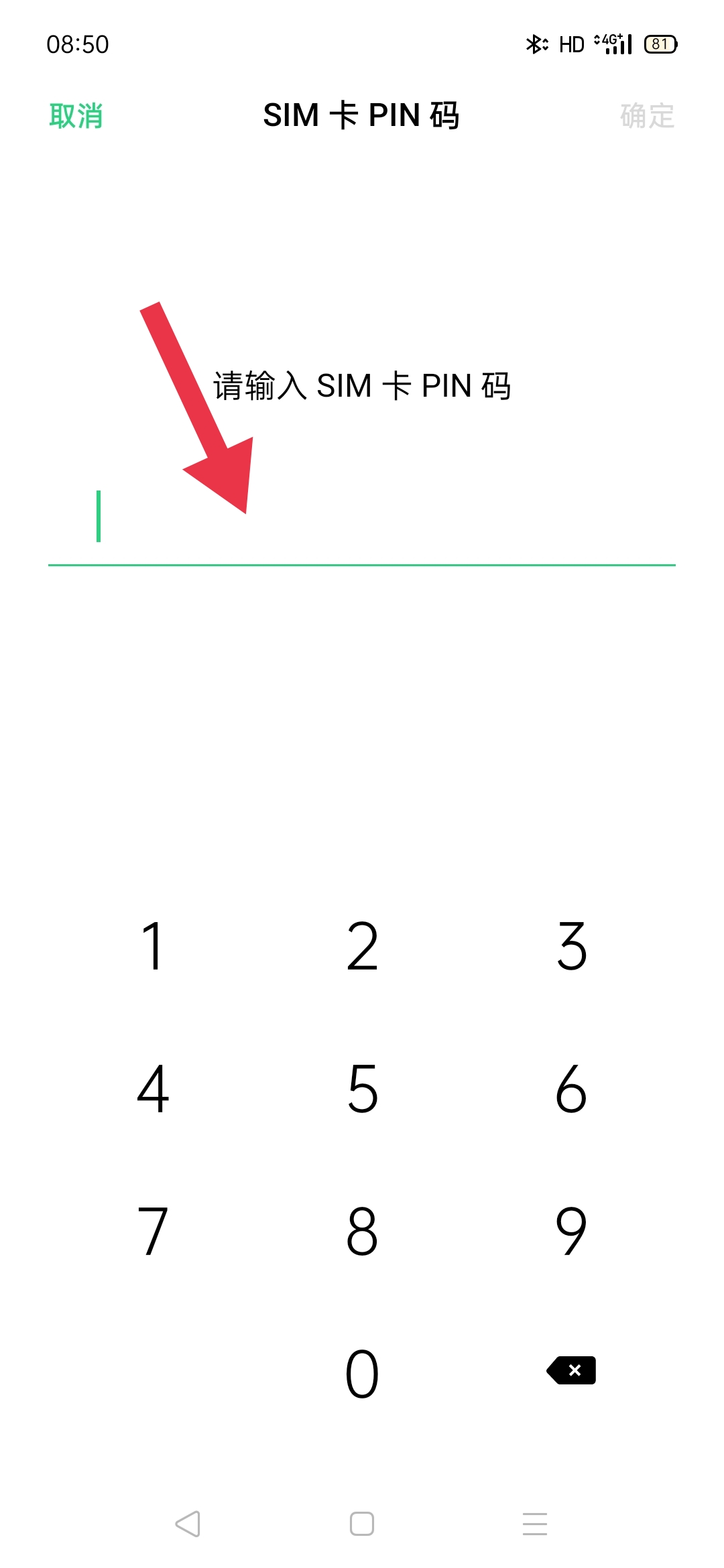Enter digit 3 on the keypad

pyautogui.click(x=571, y=945)
